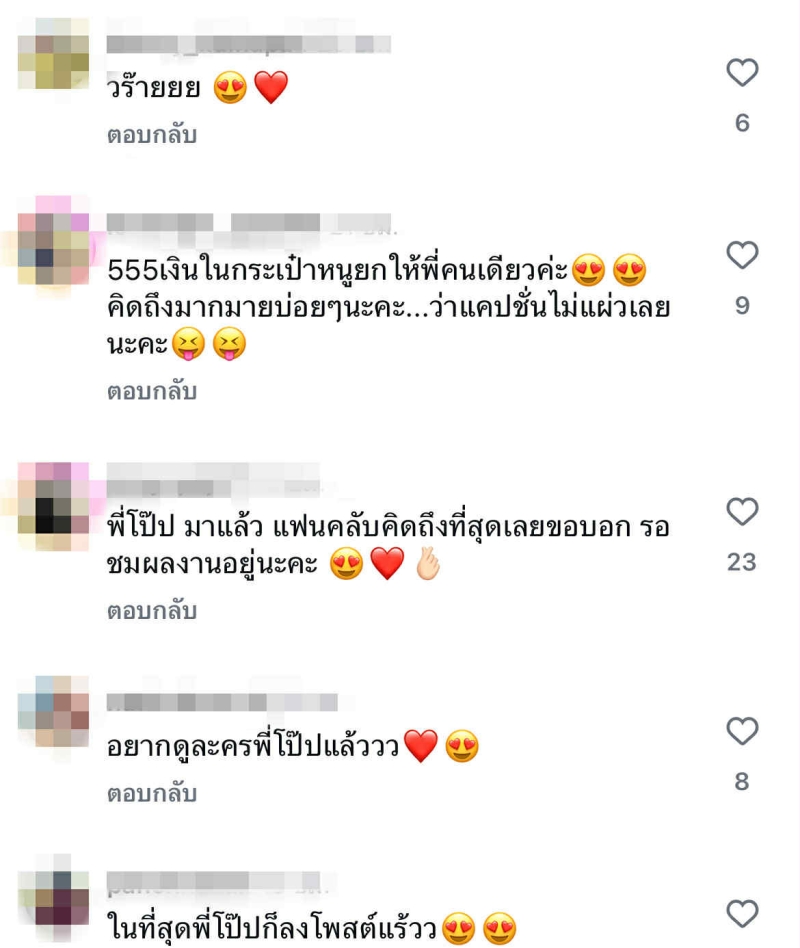Like the comment "พี่โป๊ป มาแล้ว แฟนคลับคิดถึง"
The height and width of the screenshot is (948, 800).
pos(742,512)
